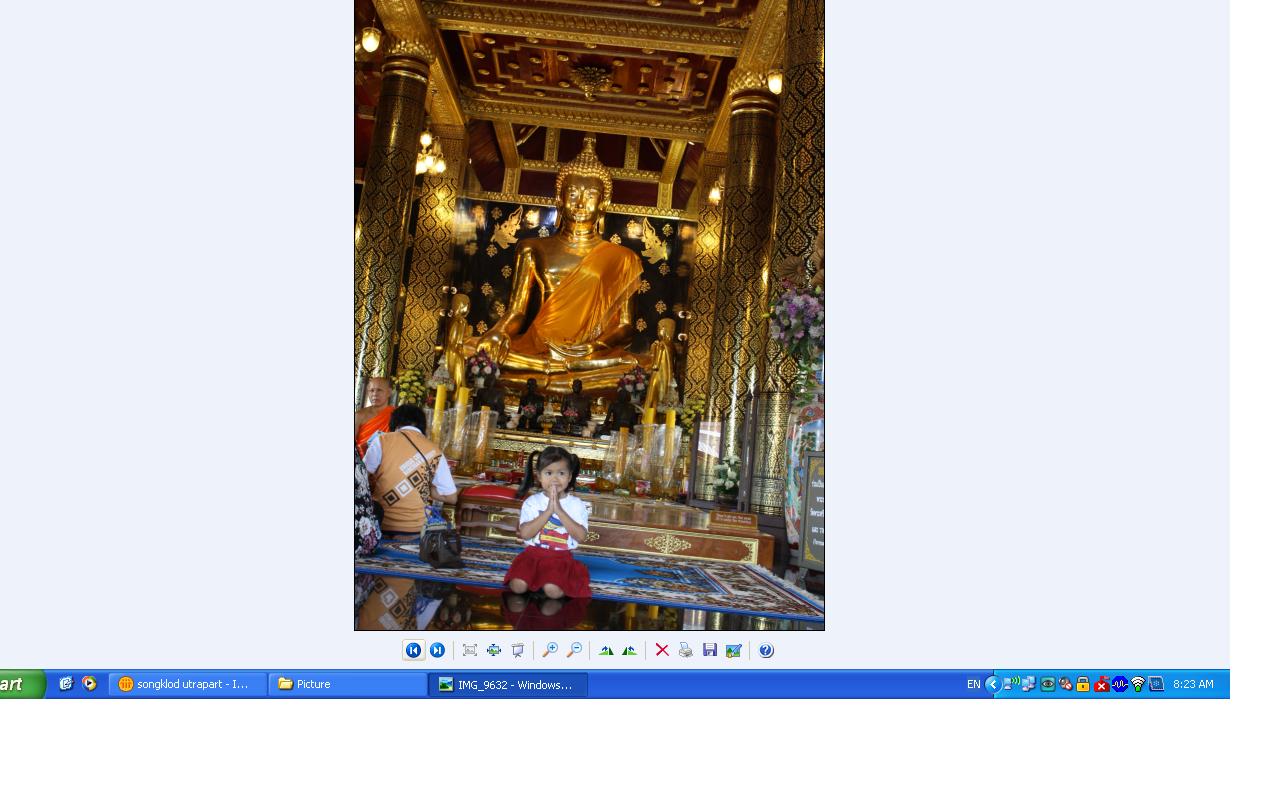Show image at actual size

click(x=494, y=651)
